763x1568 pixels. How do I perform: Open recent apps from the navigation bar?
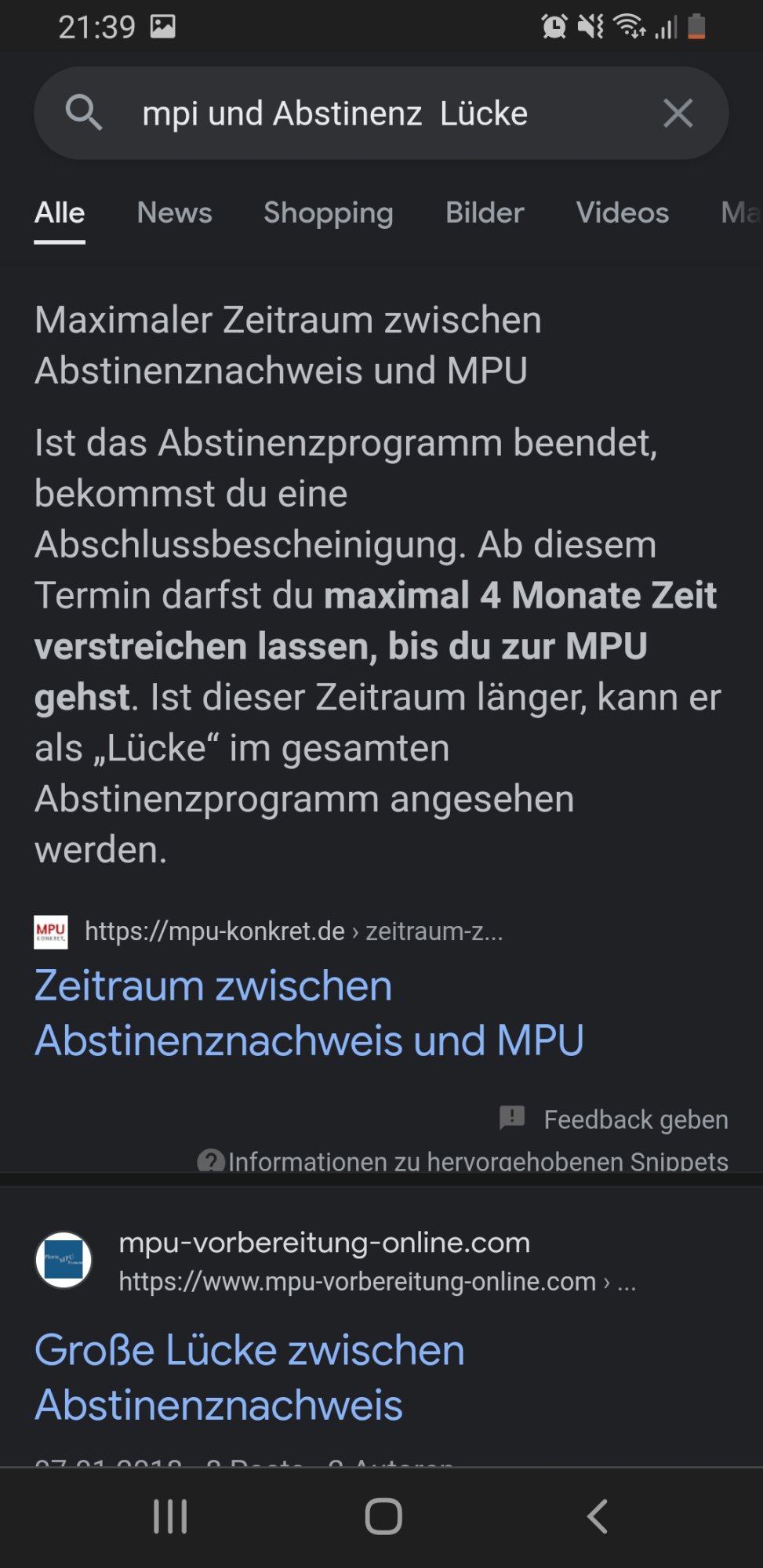click(x=170, y=1516)
